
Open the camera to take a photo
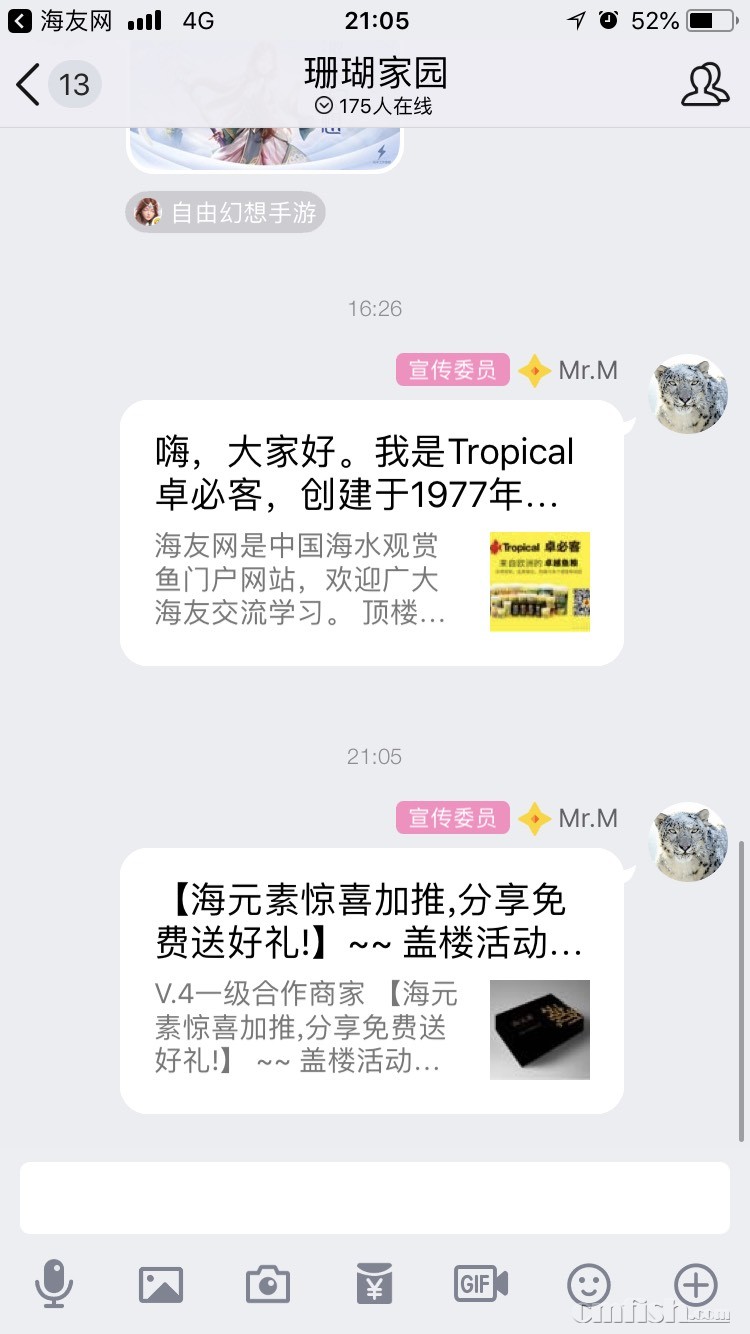(x=268, y=1284)
